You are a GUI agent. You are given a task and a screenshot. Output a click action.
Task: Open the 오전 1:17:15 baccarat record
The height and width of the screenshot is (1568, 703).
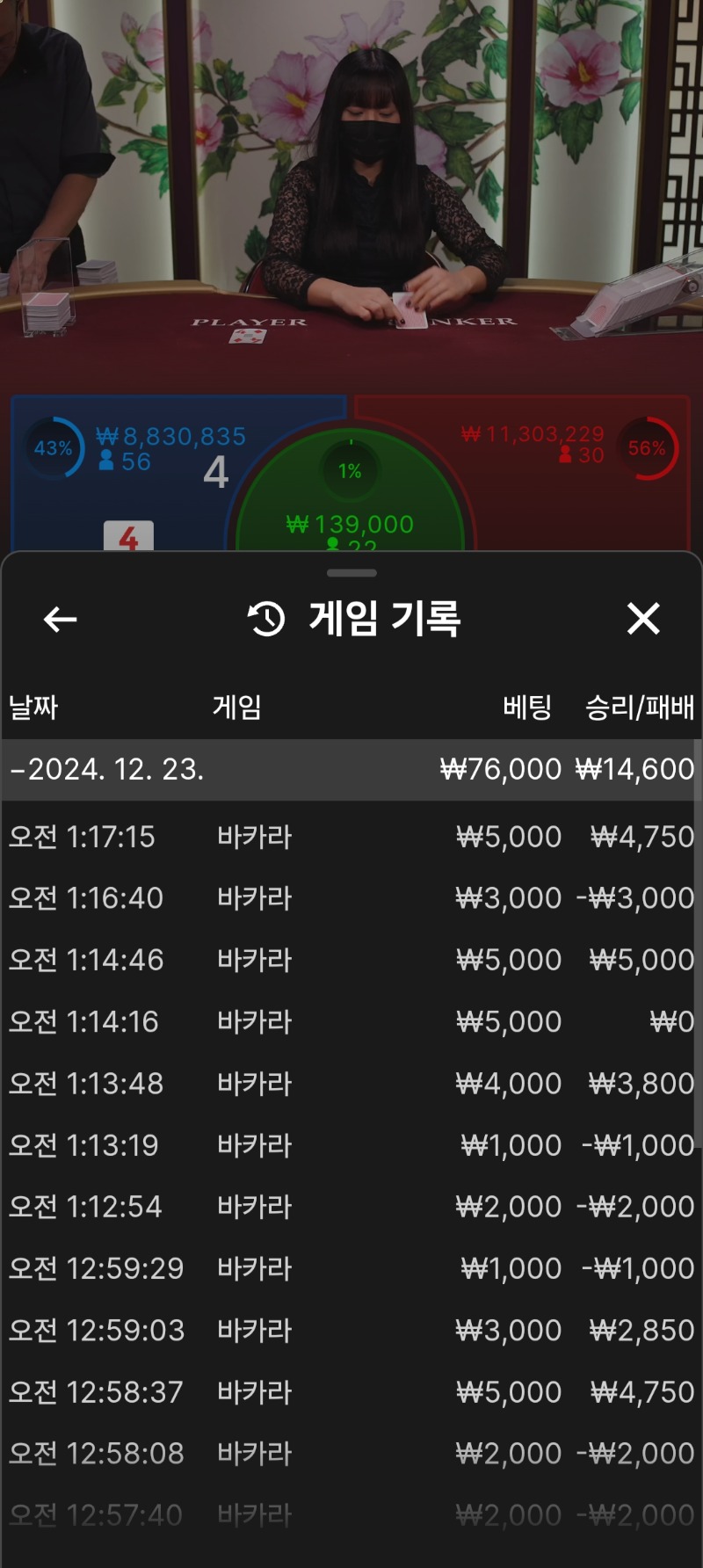351,837
